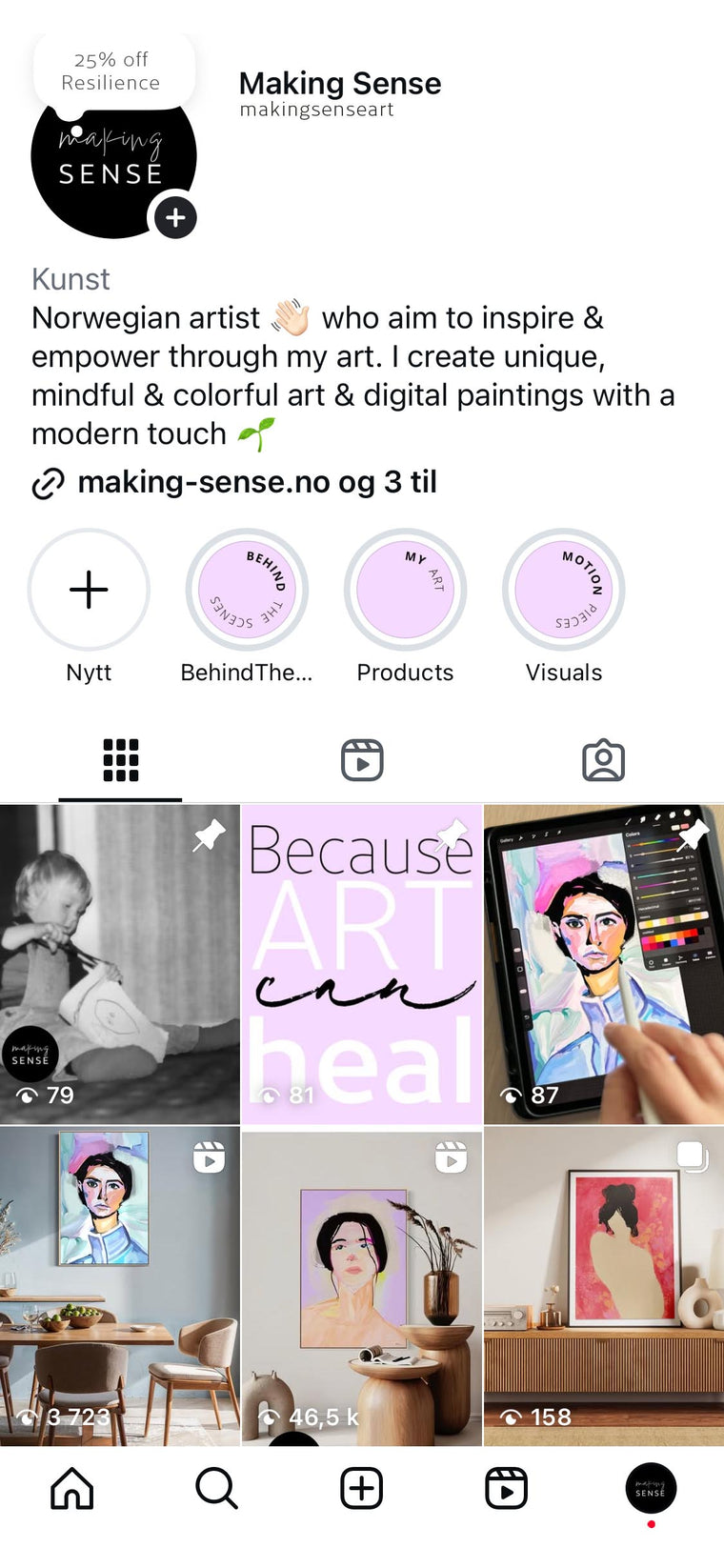
Task: Open Search and Explore
Action: [217, 1488]
